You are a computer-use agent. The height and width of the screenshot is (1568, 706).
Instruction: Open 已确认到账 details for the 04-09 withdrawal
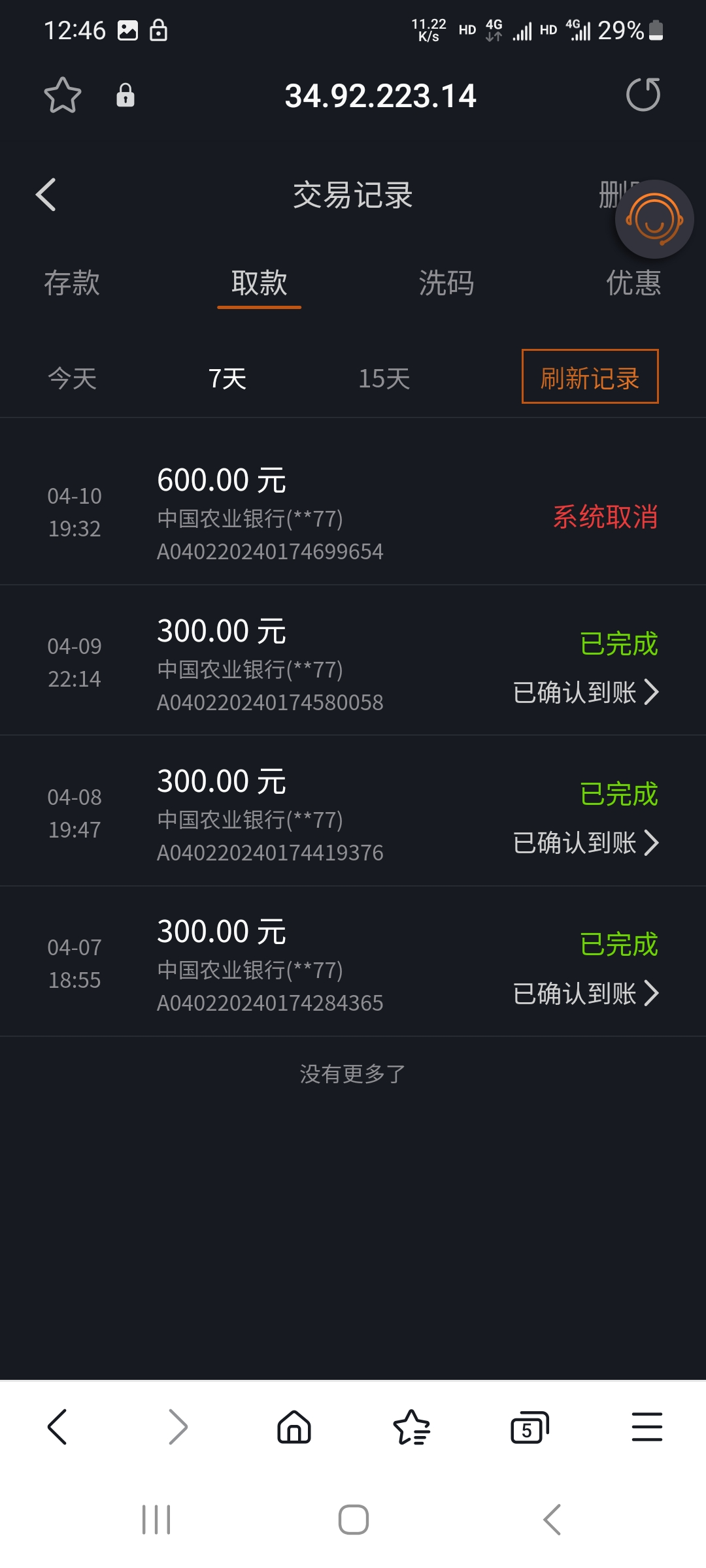tap(586, 692)
